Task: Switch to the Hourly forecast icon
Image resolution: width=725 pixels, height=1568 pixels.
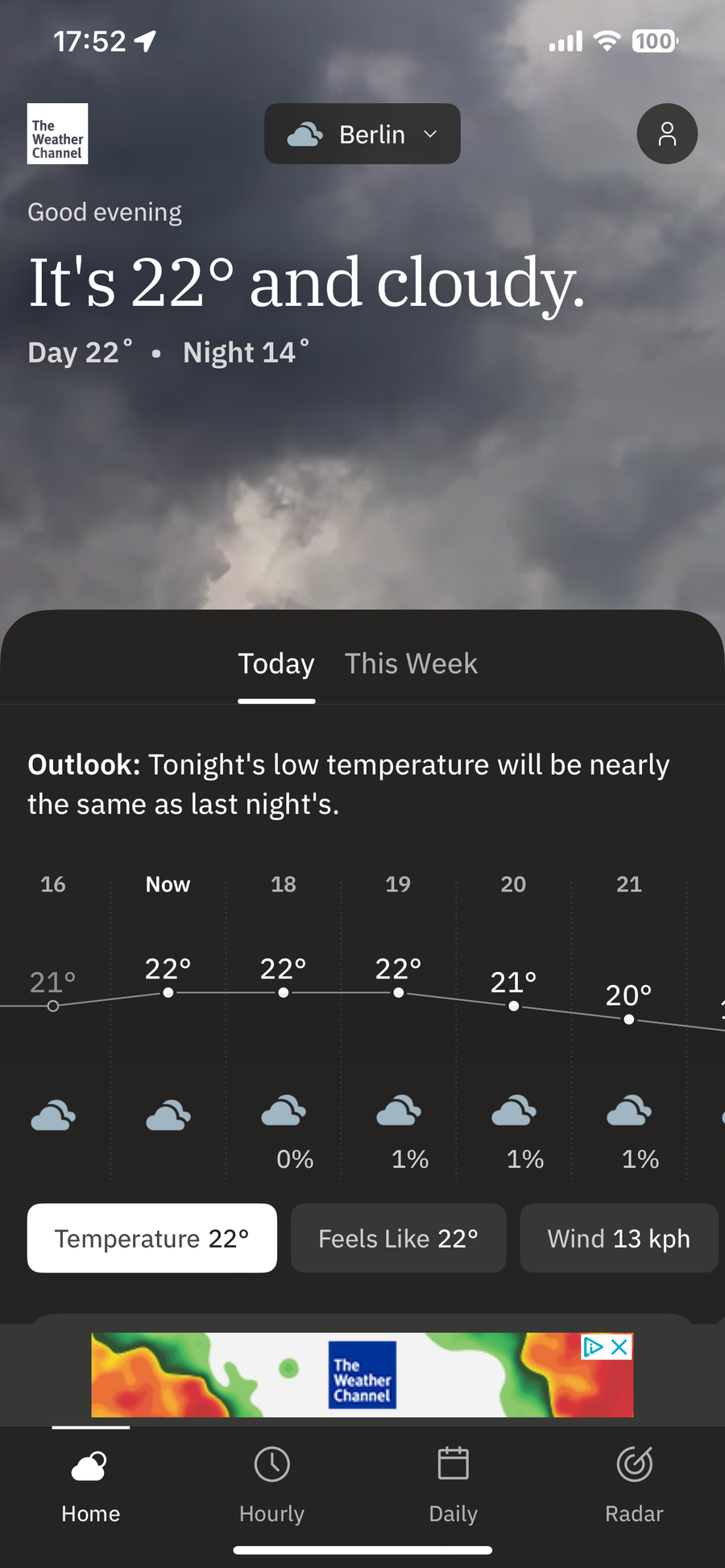Action: click(271, 1486)
